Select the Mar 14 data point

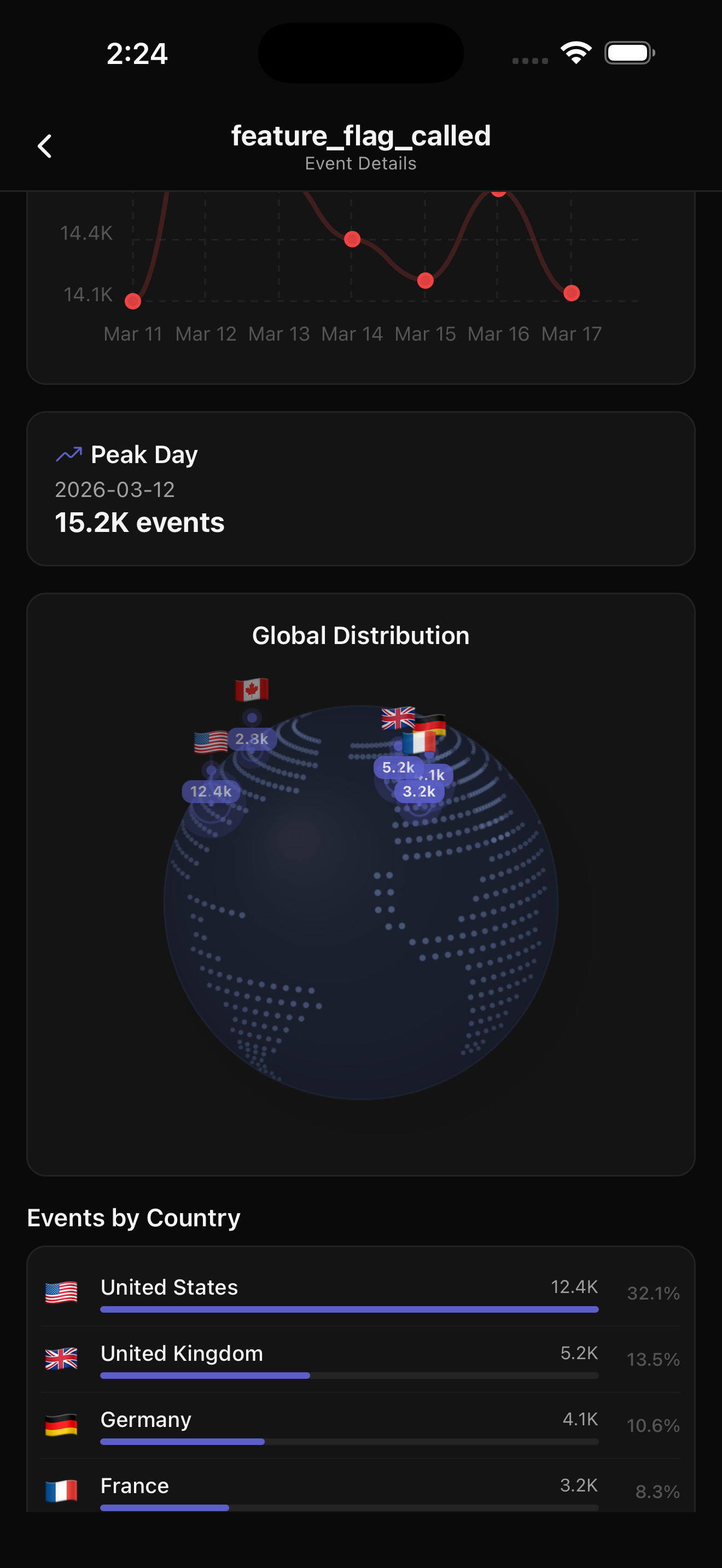[x=352, y=239]
